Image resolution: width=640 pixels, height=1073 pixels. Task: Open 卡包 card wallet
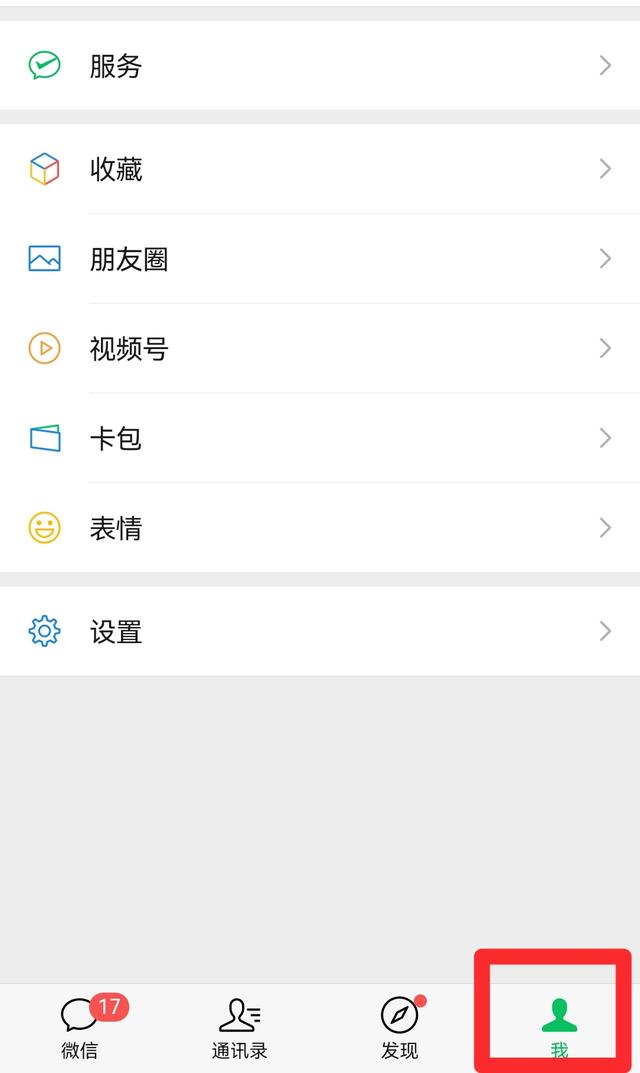coord(320,438)
